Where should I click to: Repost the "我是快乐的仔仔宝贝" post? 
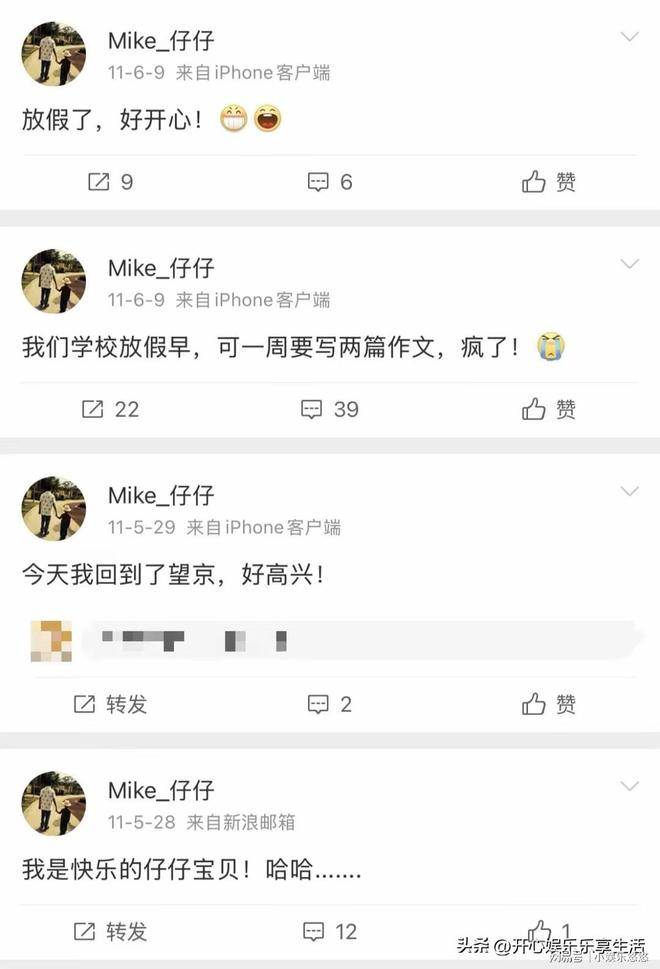click(110, 931)
